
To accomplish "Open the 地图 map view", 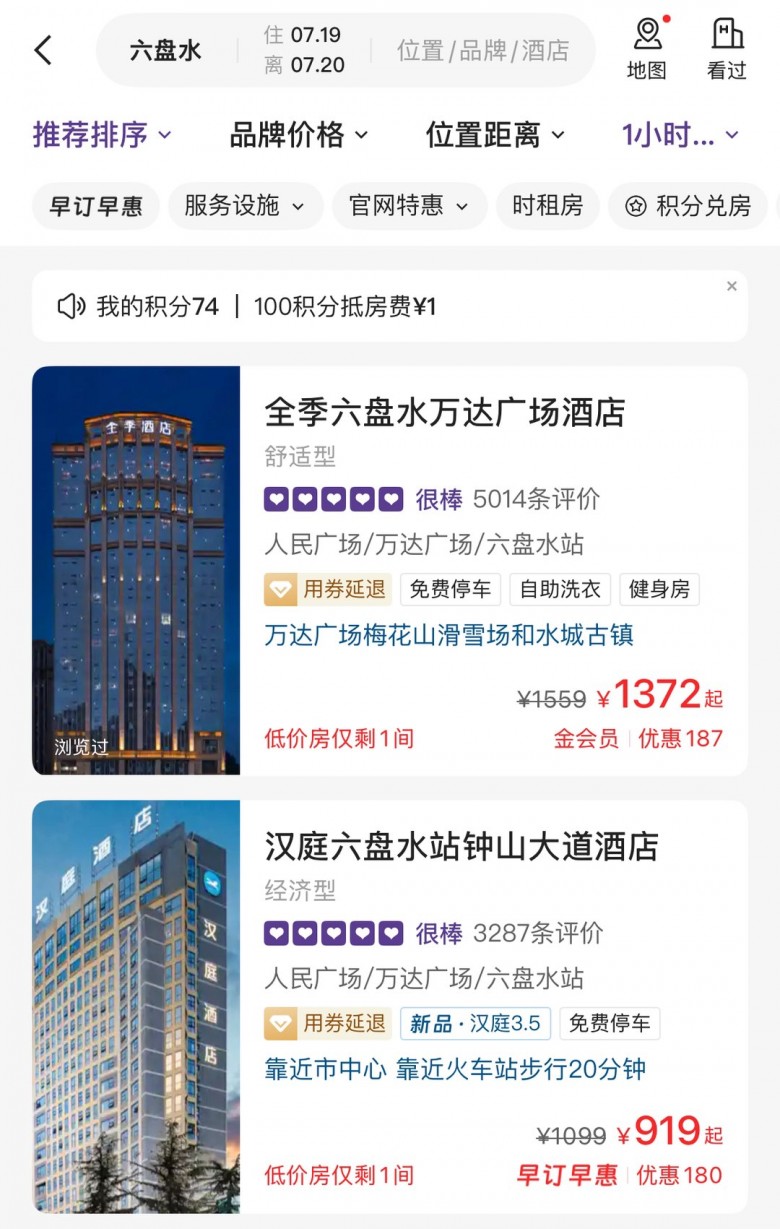I will [x=647, y=48].
